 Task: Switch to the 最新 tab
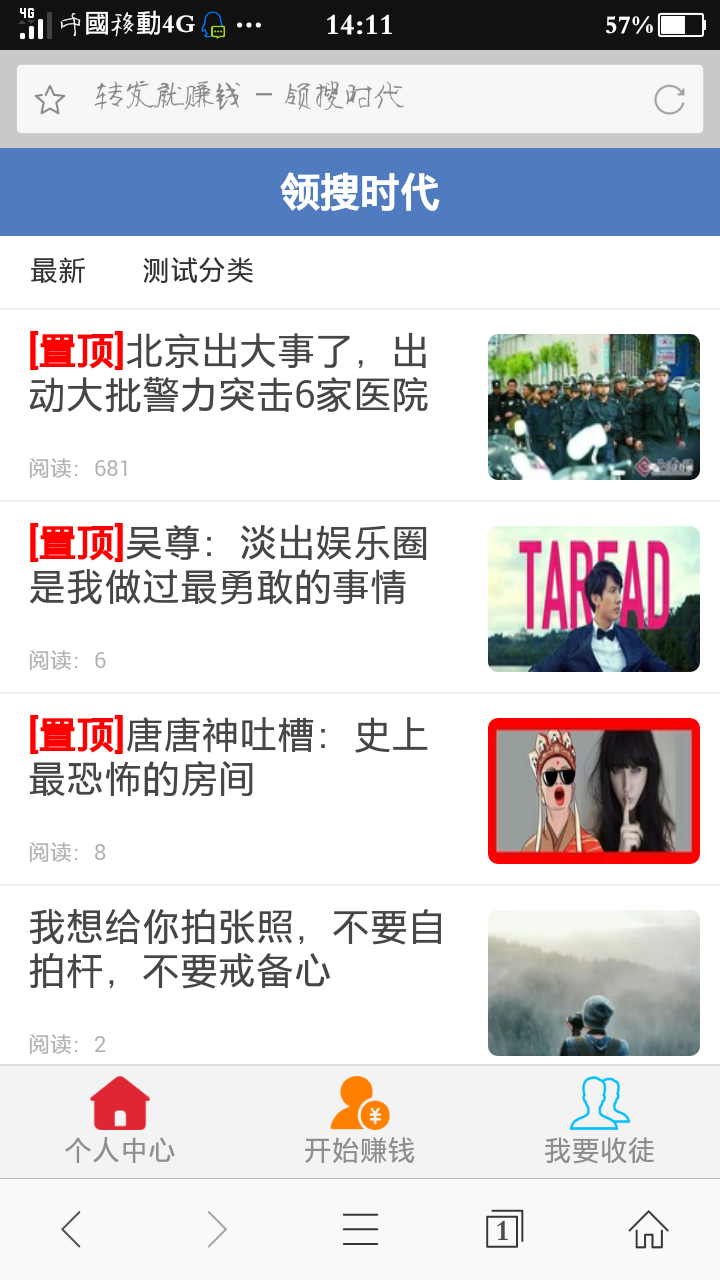coord(57,270)
